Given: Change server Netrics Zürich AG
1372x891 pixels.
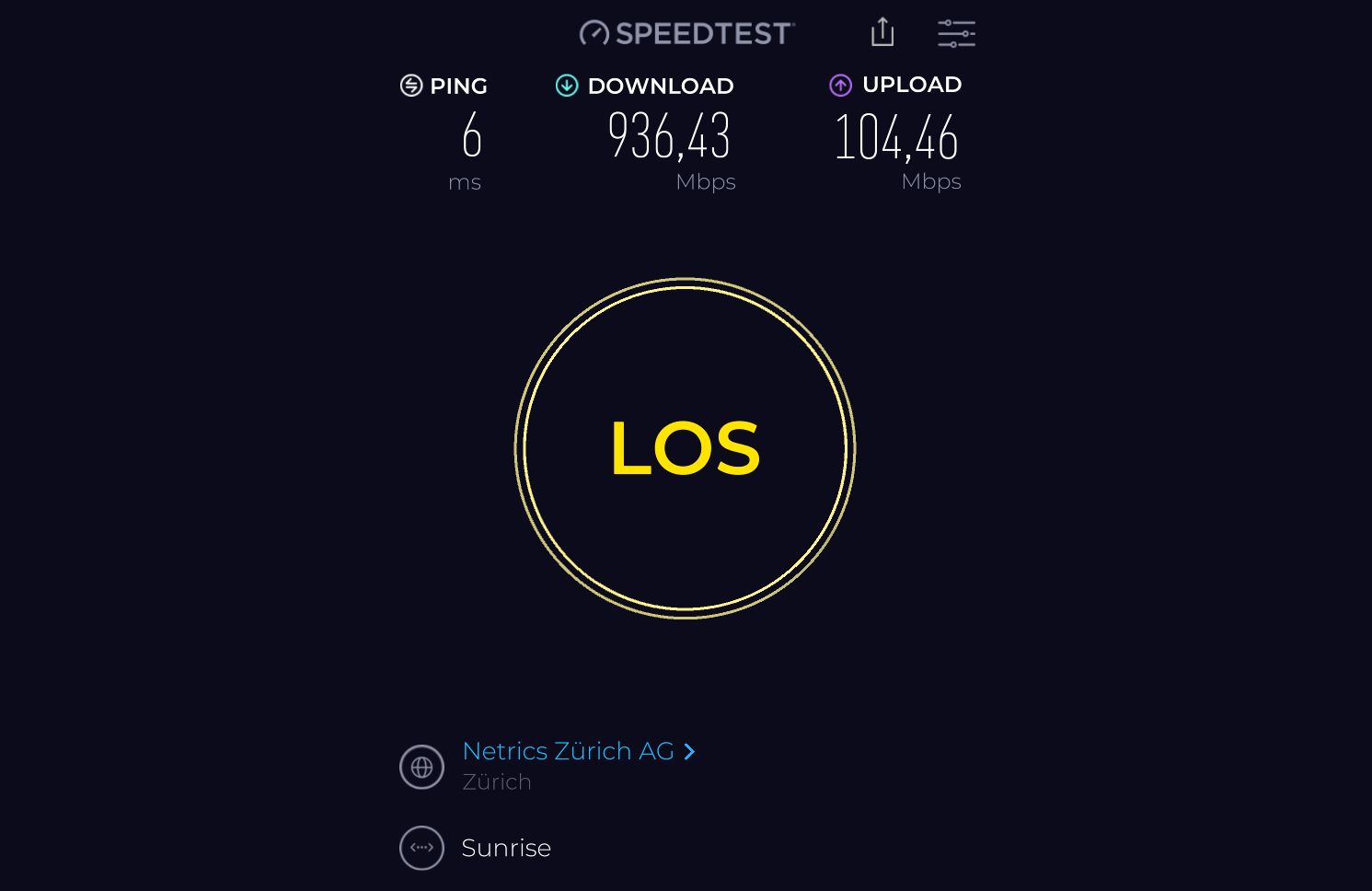Looking at the screenshot, I should point(578,751).
